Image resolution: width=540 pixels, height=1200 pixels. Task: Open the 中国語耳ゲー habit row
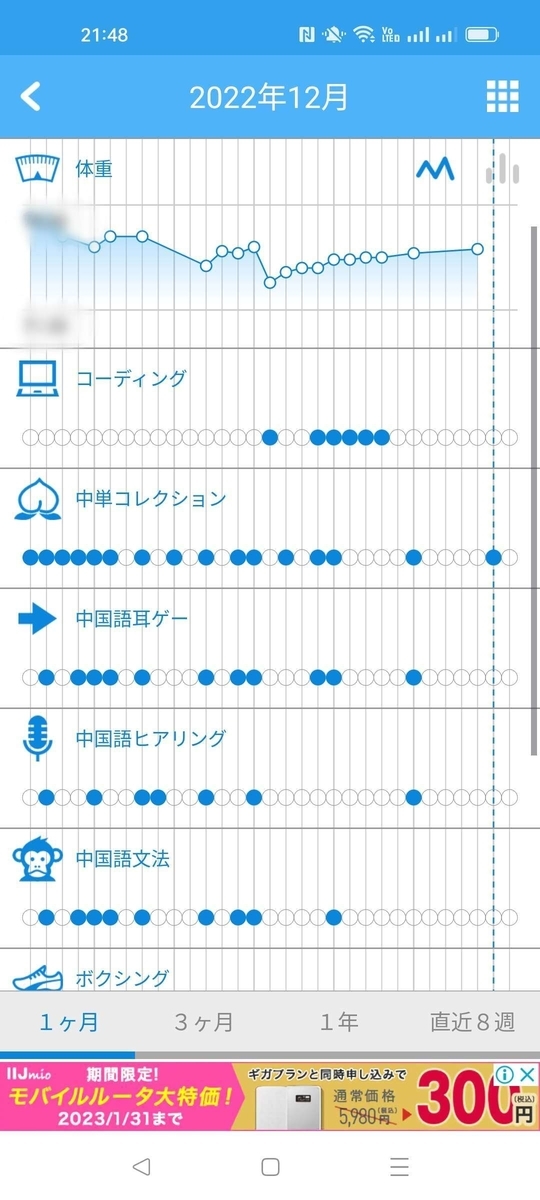click(x=270, y=648)
